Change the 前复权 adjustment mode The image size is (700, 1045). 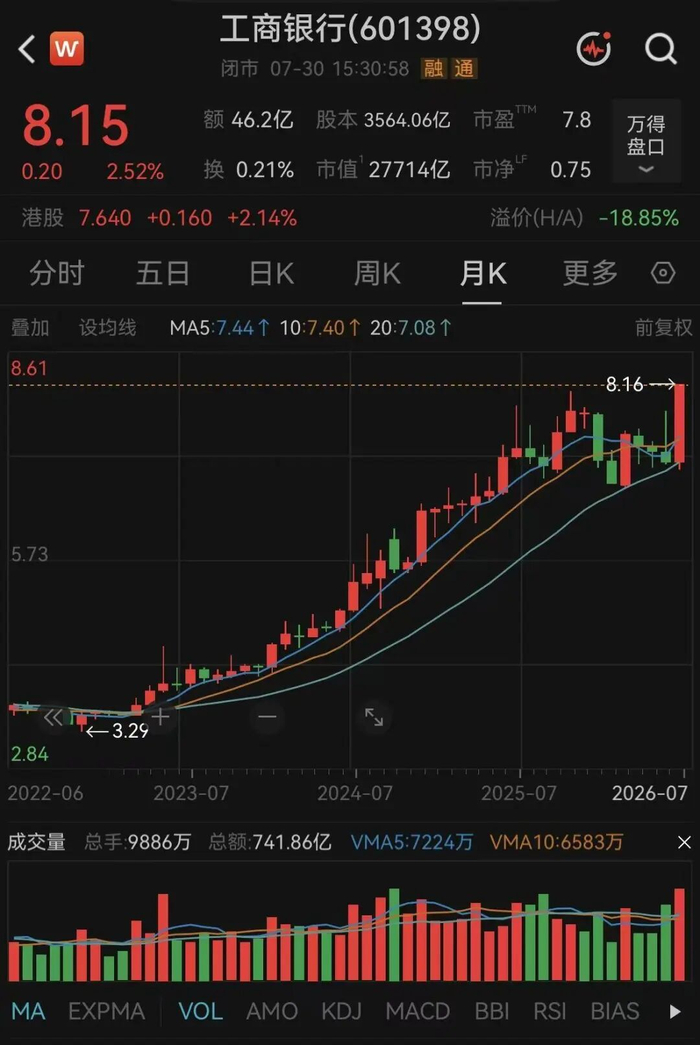pyautogui.click(x=663, y=327)
